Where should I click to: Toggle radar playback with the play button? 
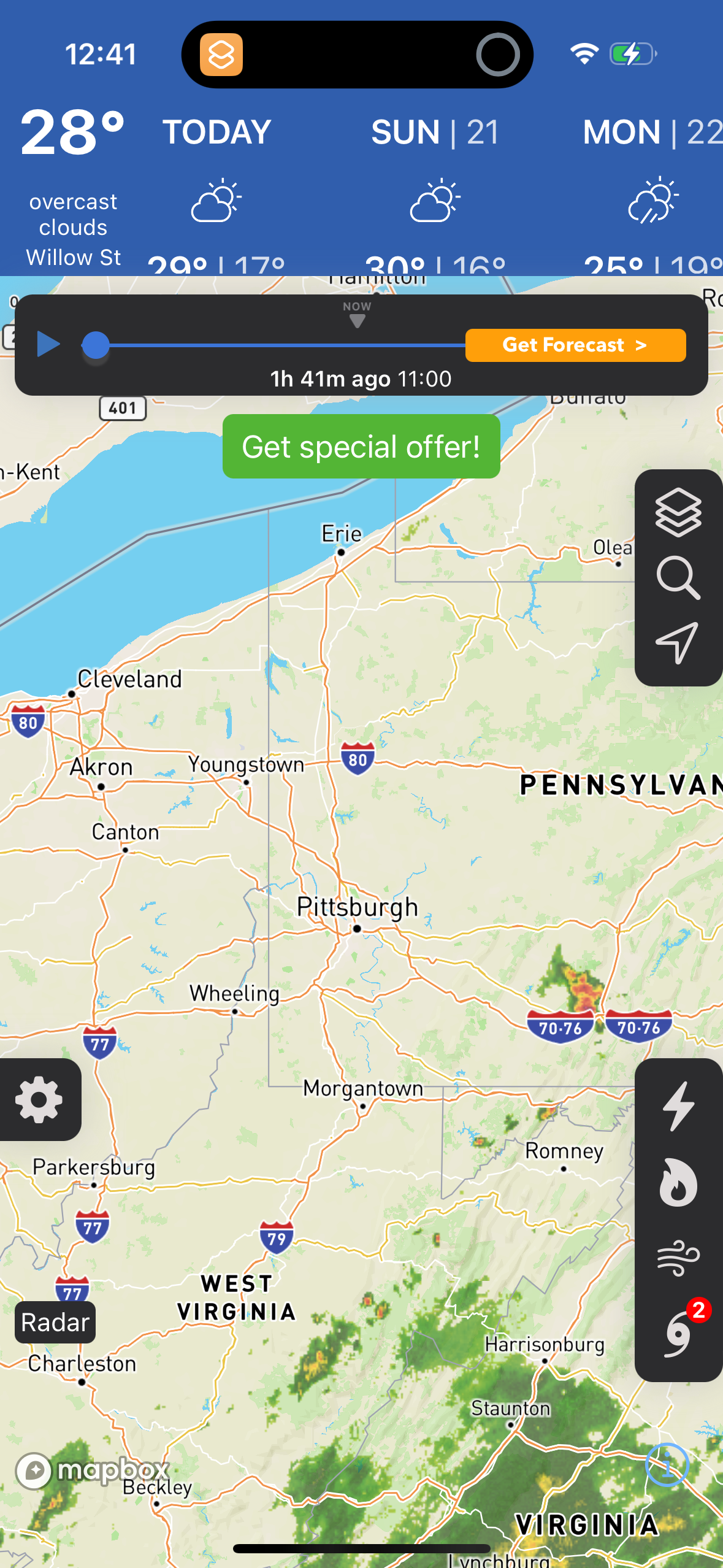48,344
